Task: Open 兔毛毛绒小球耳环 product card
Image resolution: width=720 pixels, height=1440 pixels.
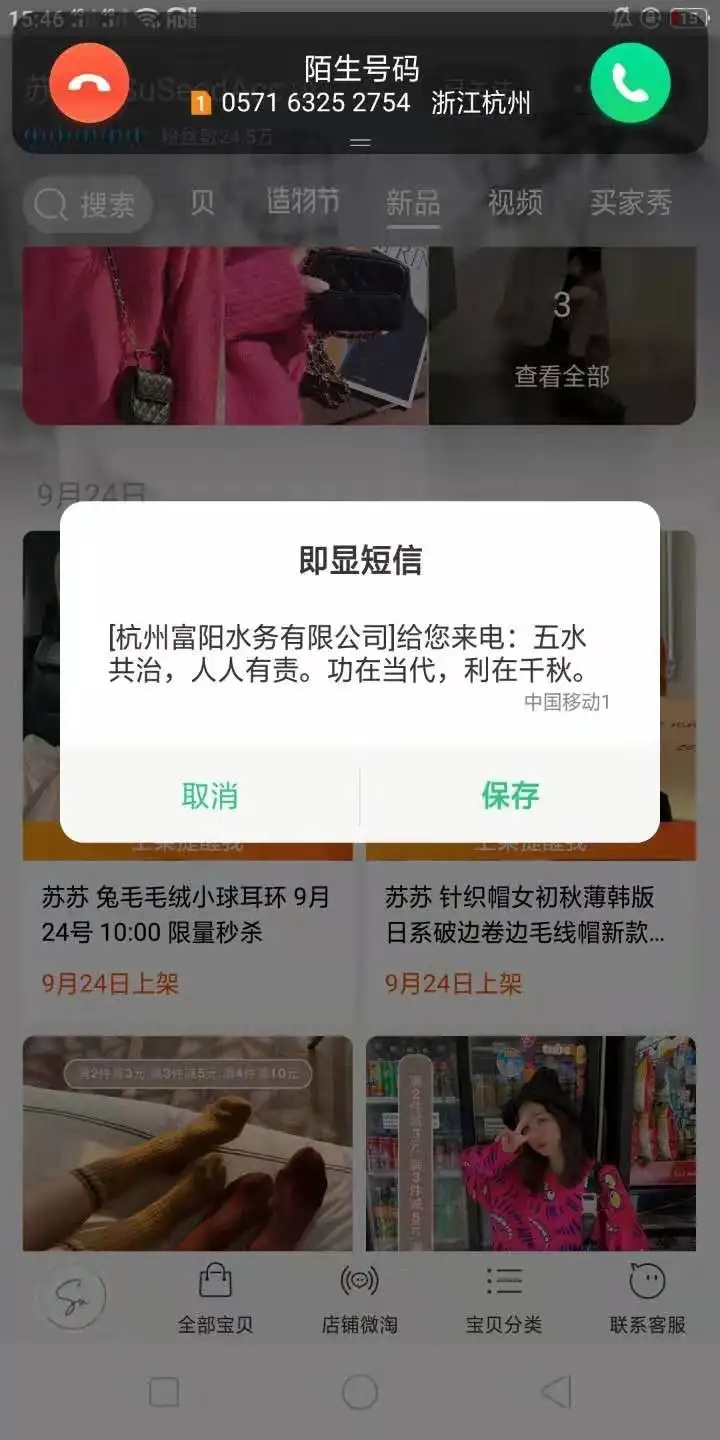Action: [187, 915]
